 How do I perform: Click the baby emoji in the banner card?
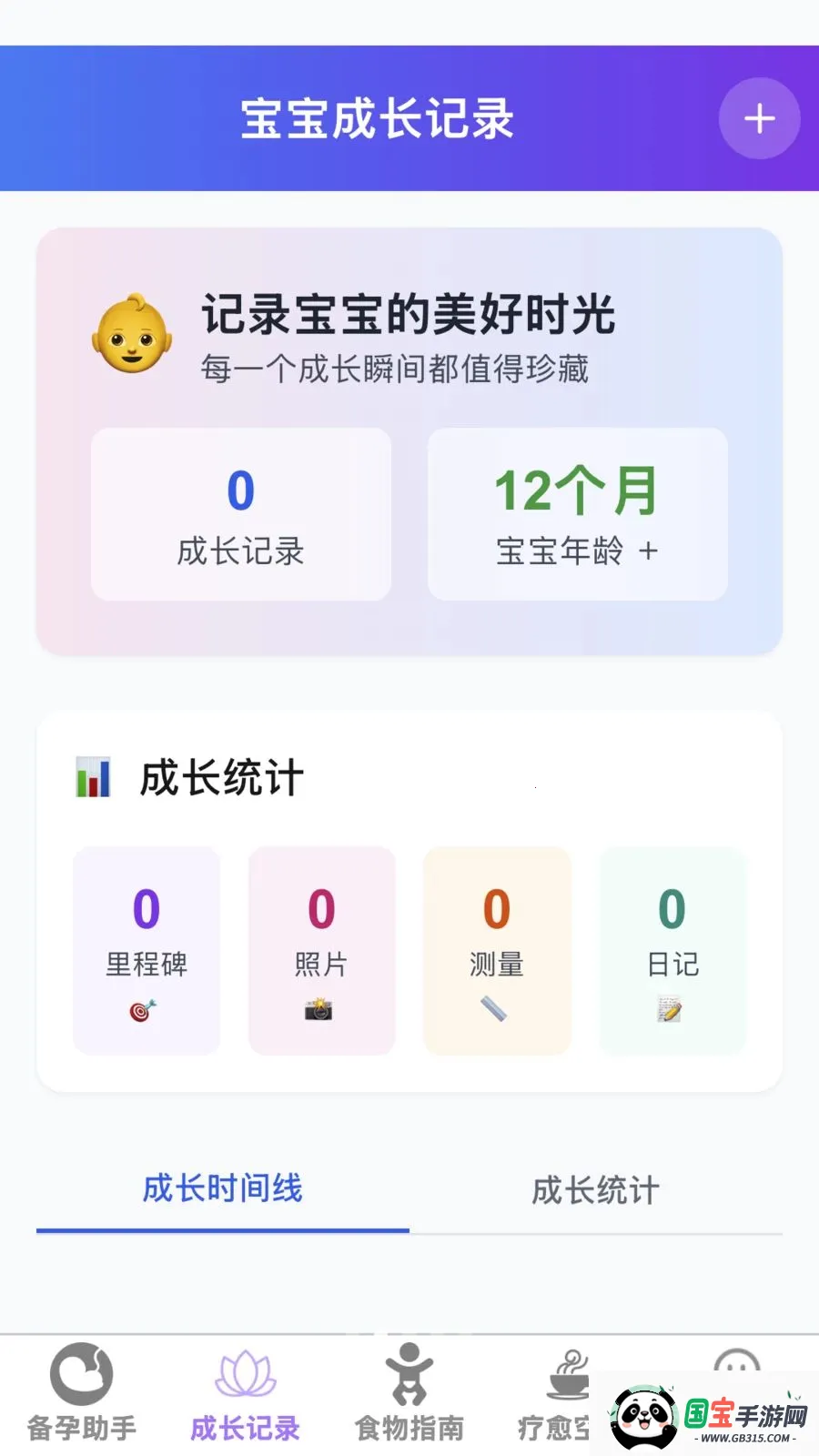coord(131,332)
